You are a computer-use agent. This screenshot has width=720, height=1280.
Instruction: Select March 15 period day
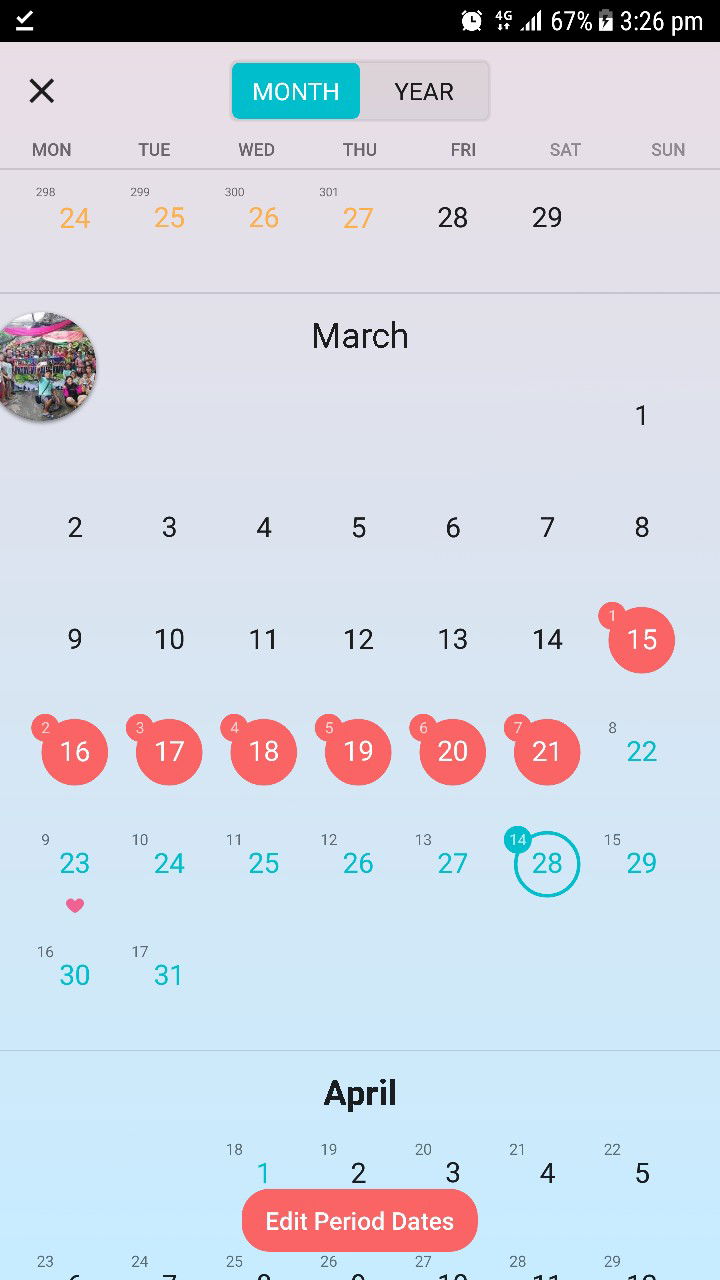point(641,640)
